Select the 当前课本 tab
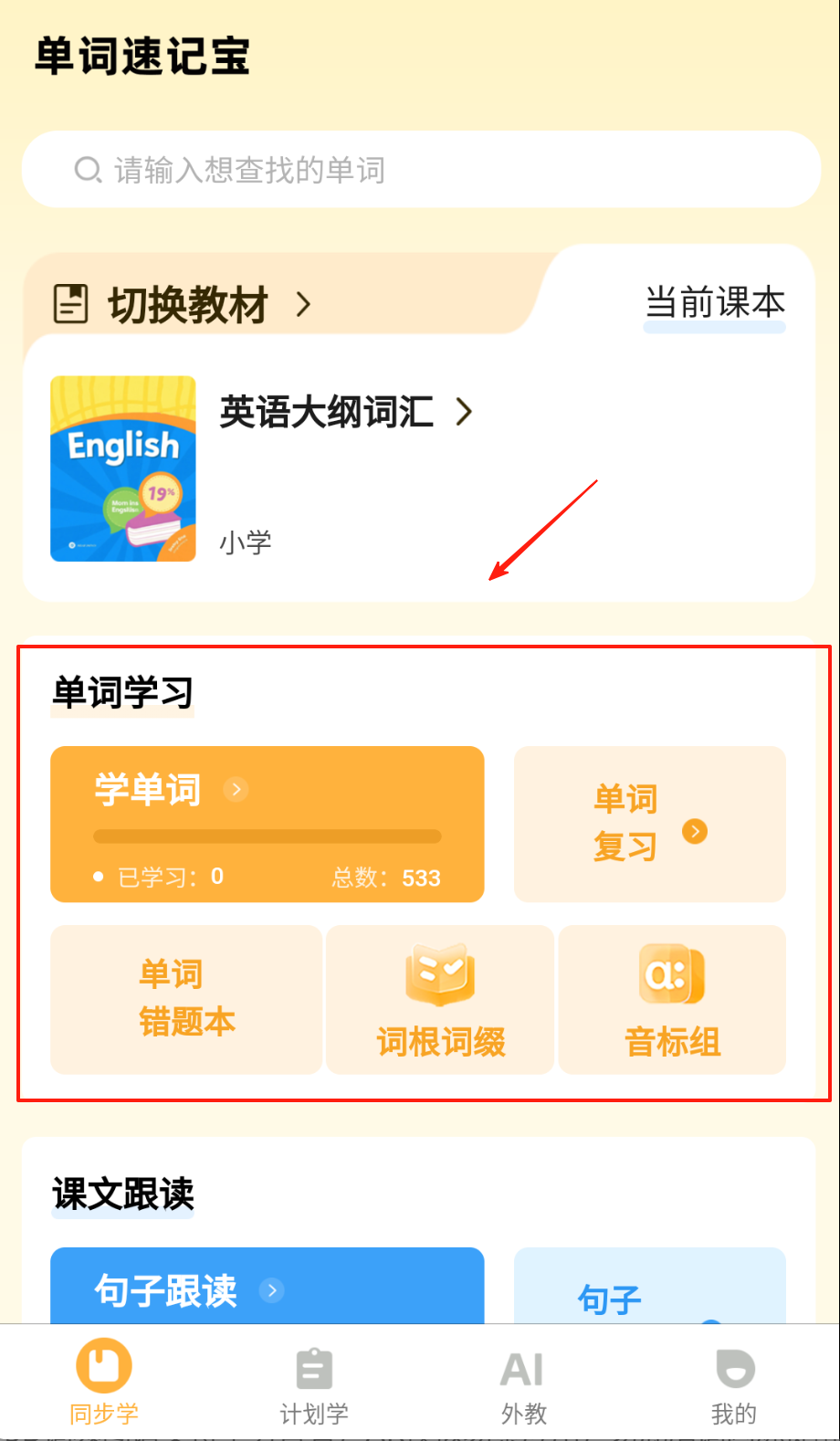 coord(714,304)
